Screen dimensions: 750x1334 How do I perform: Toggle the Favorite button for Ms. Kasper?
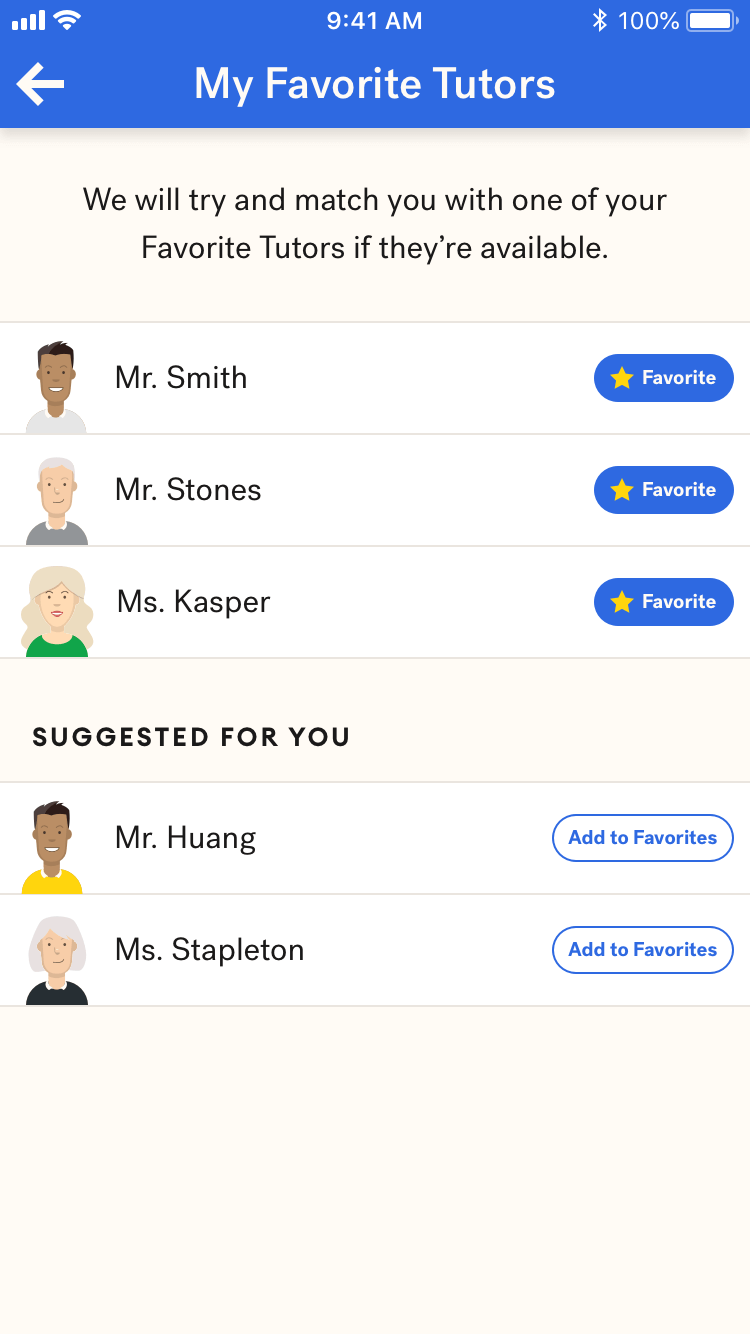point(663,602)
